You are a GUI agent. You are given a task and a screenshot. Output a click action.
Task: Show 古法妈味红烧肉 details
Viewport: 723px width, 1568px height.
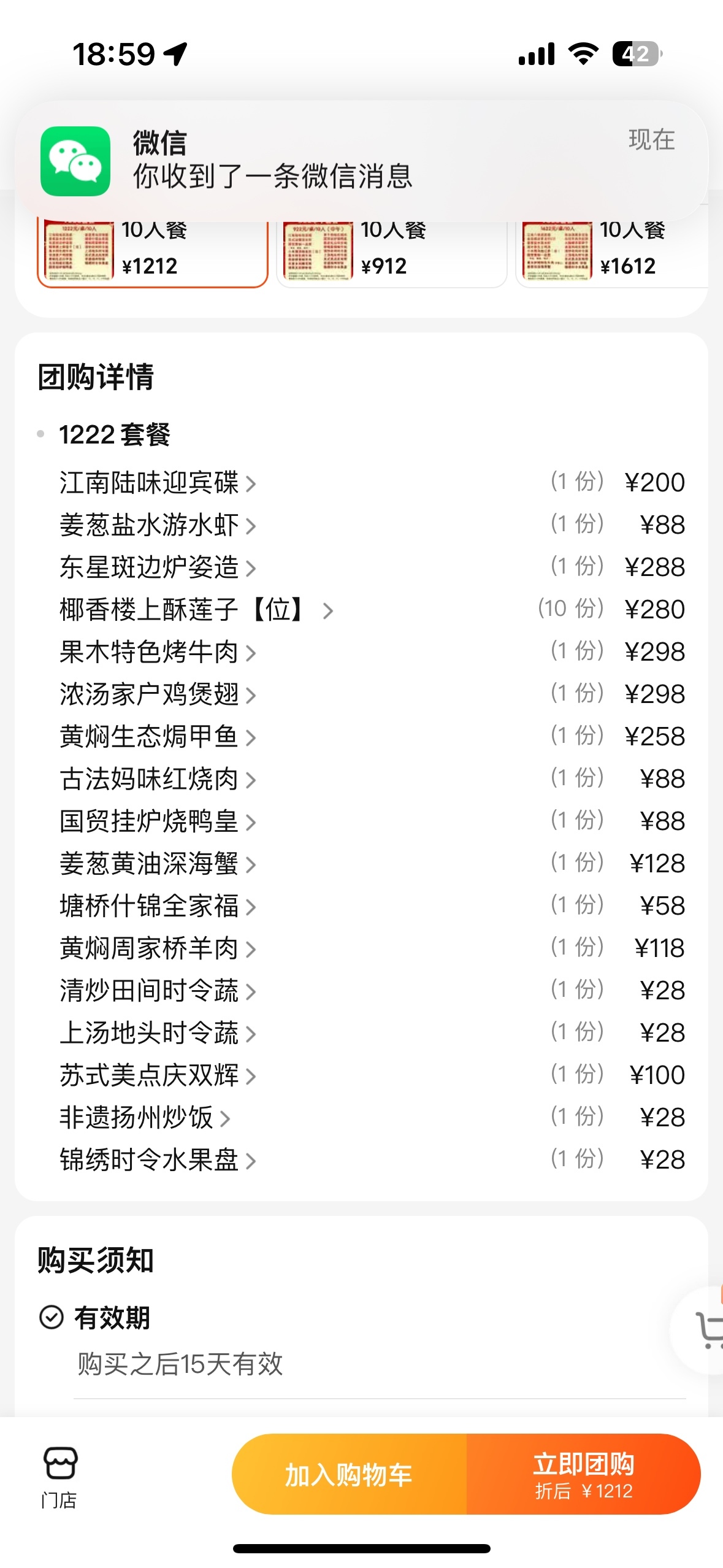pyautogui.click(x=158, y=779)
